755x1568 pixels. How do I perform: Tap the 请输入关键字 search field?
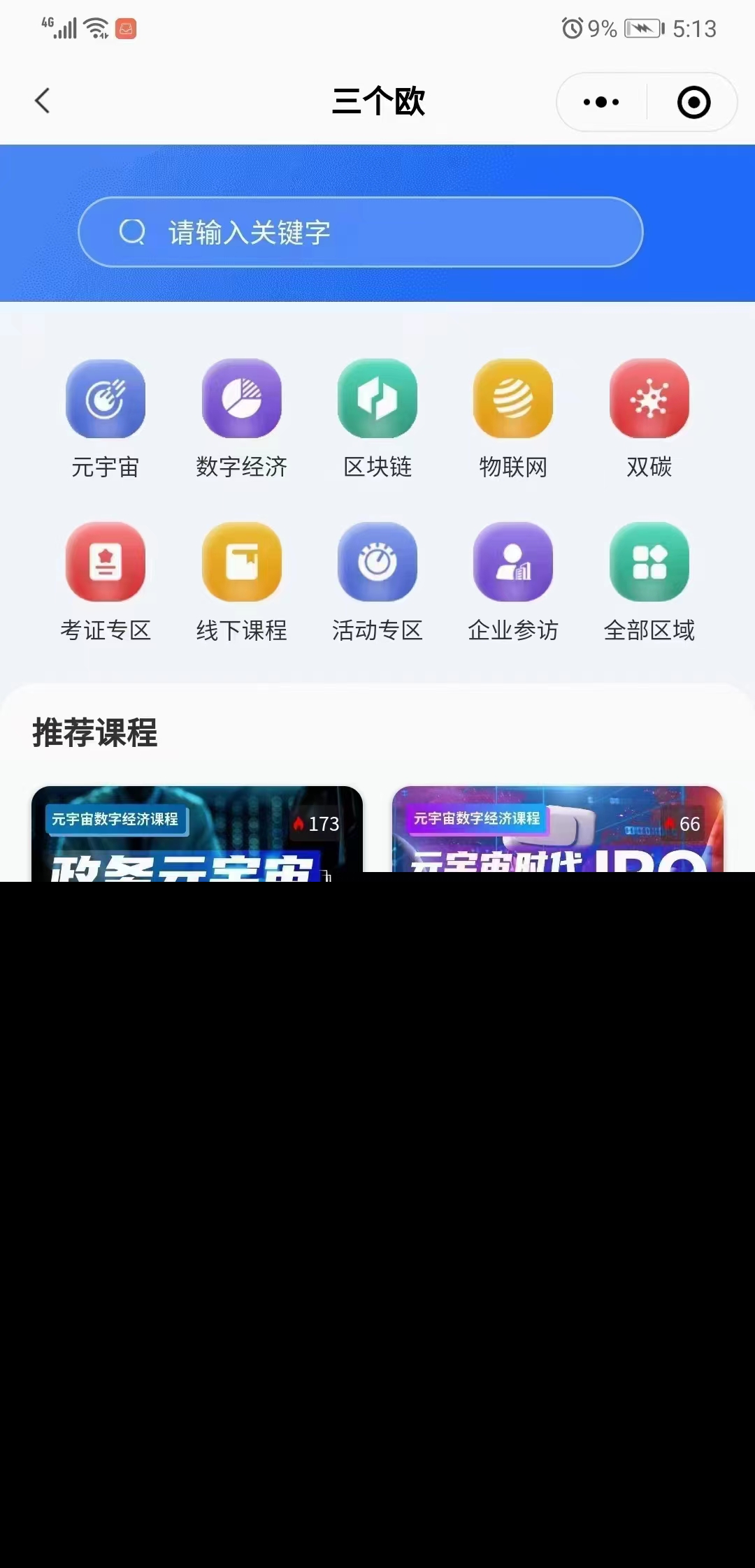[x=360, y=232]
